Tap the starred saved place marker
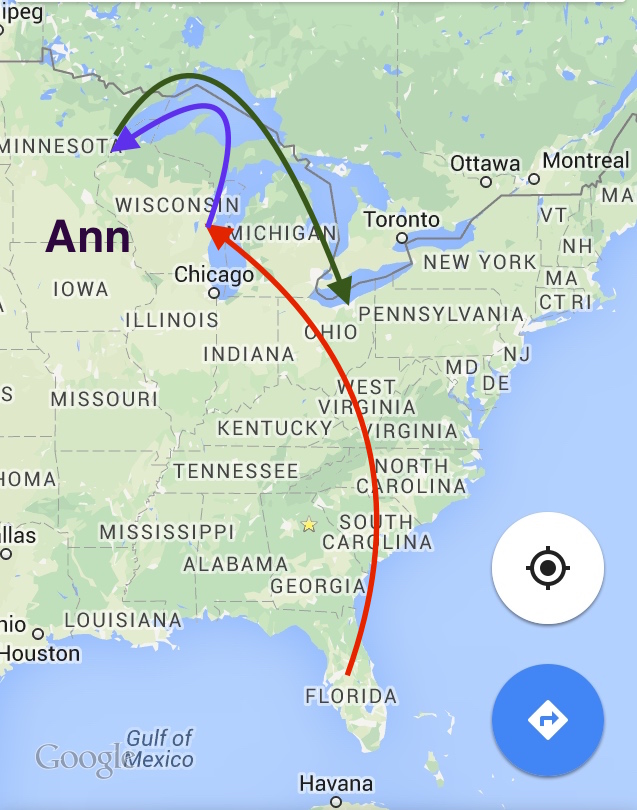637x810 pixels. pyautogui.click(x=309, y=525)
